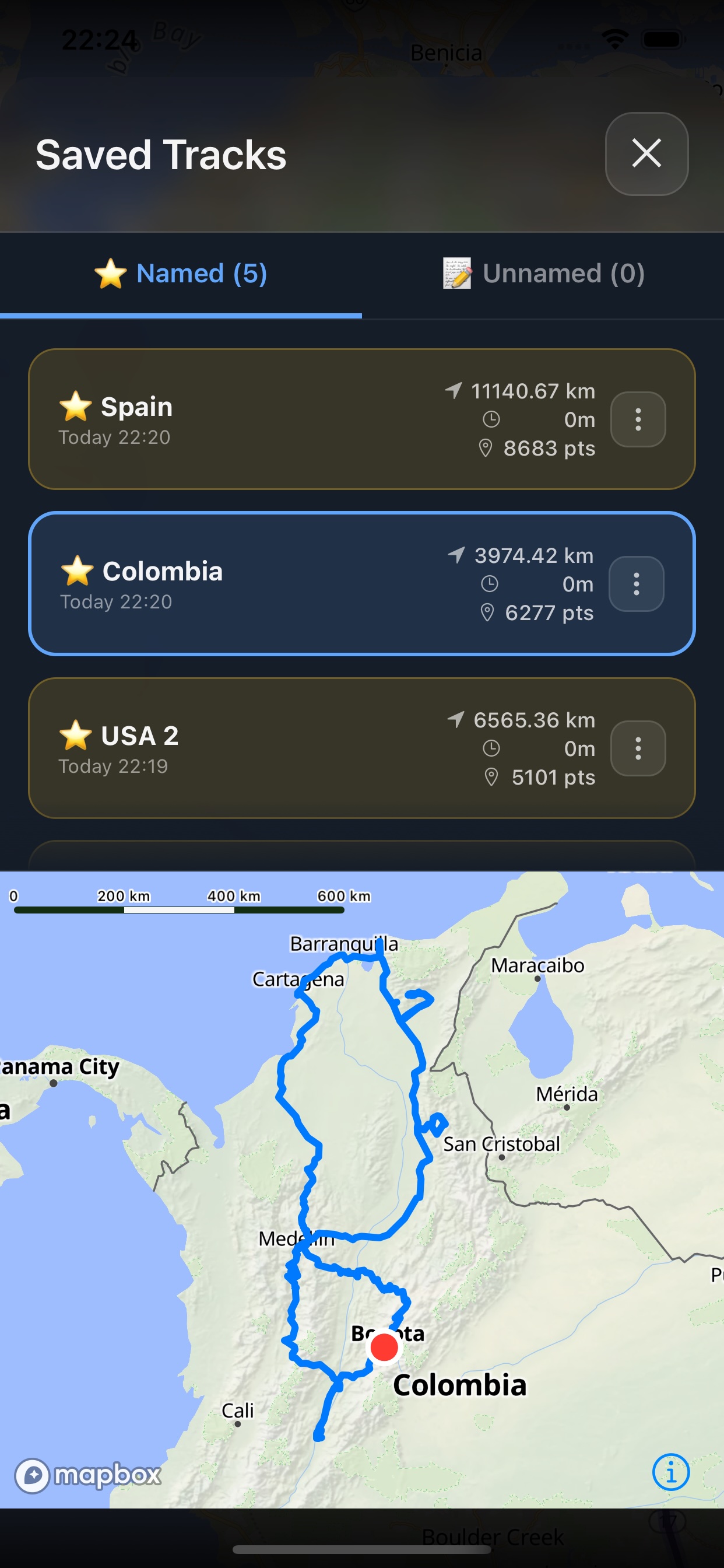Open options menu for USA 2 track
The height and width of the screenshot is (1568, 724).
(638, 748)
